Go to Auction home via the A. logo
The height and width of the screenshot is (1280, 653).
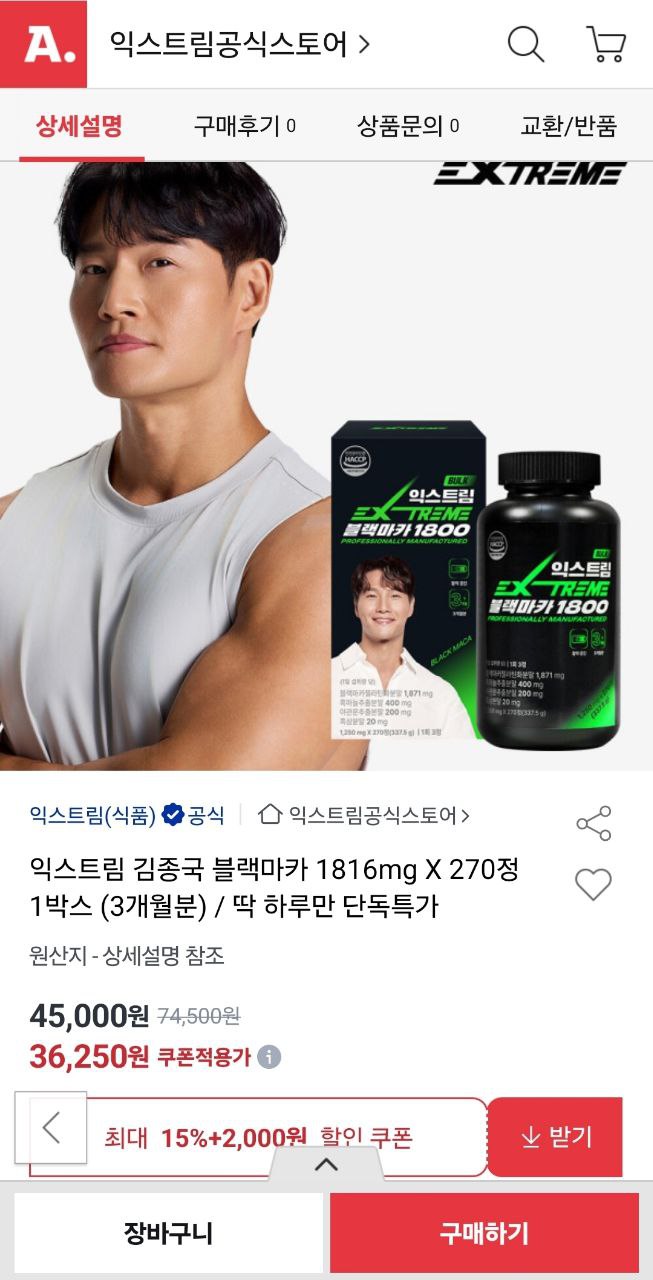coord(43,44)
